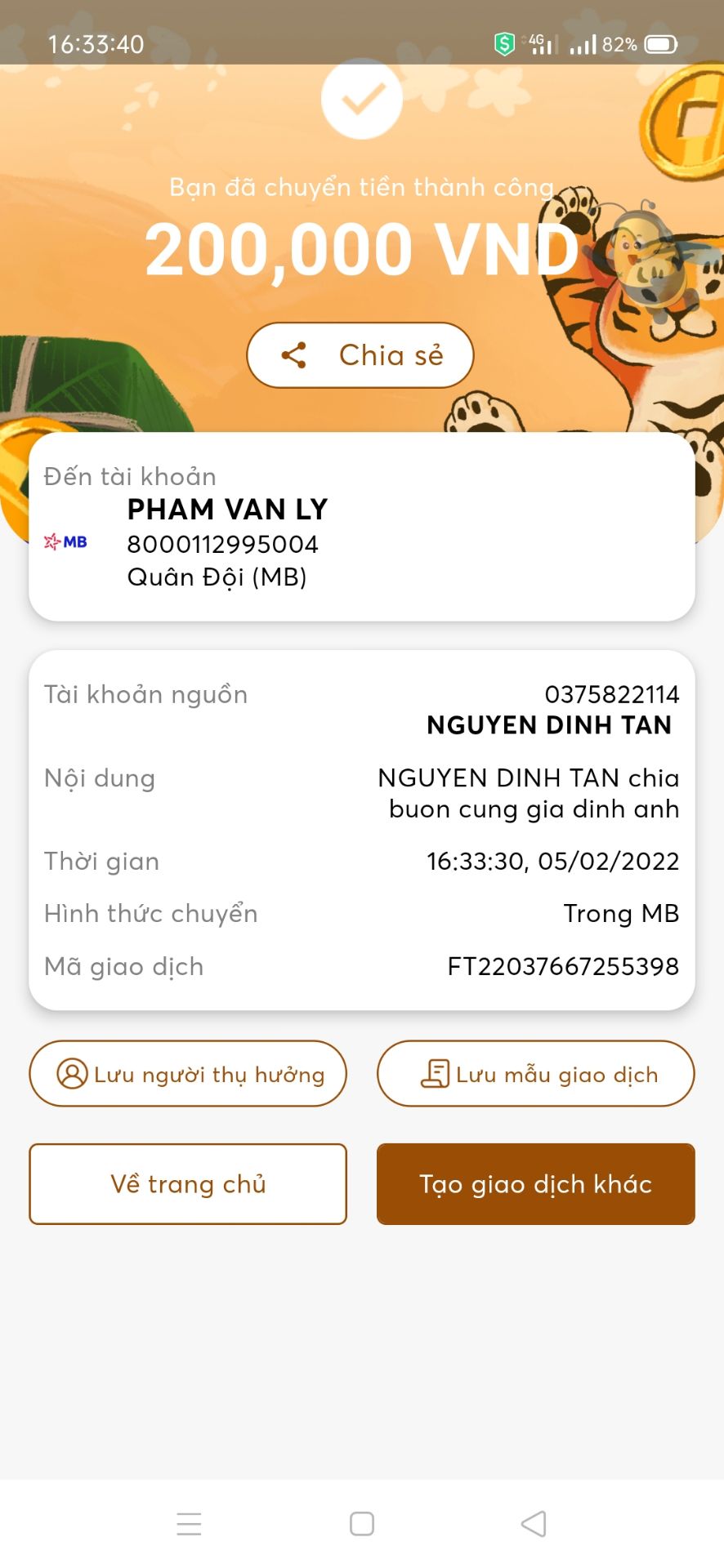Select the transaction code FT22037667255398
Viewport: 724px width, 1568px height.
[564, 966]
